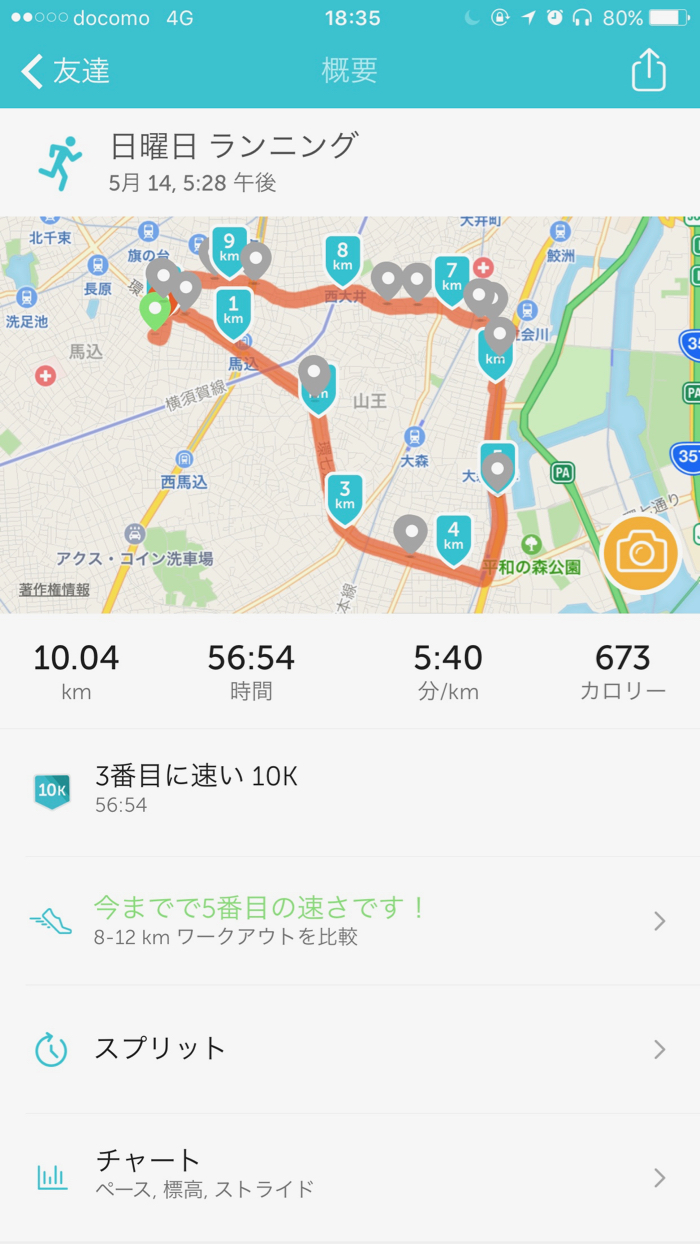Share this running workout

coord(648,70)
